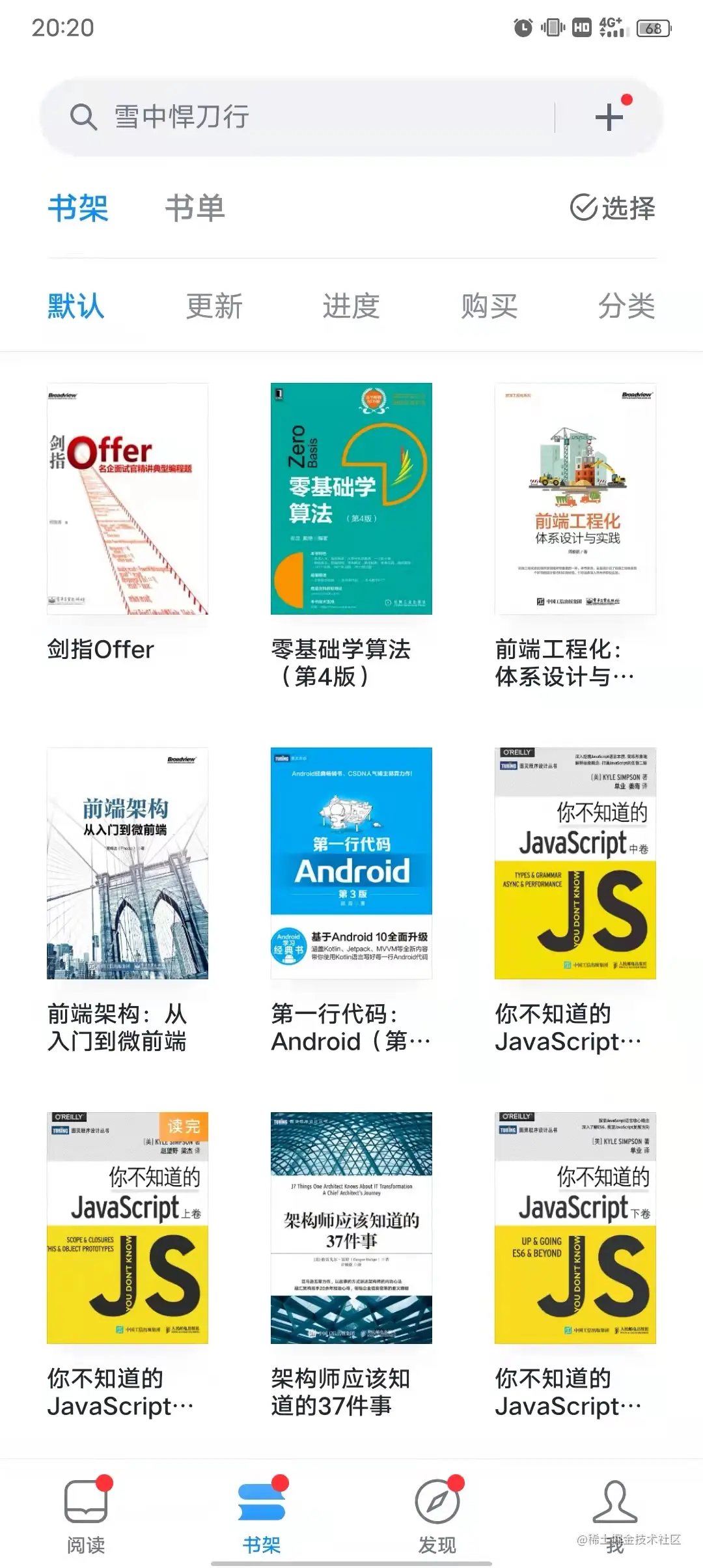Open 零基础学算法（第4版）
703x1568 pixels.
pos(351,499)
